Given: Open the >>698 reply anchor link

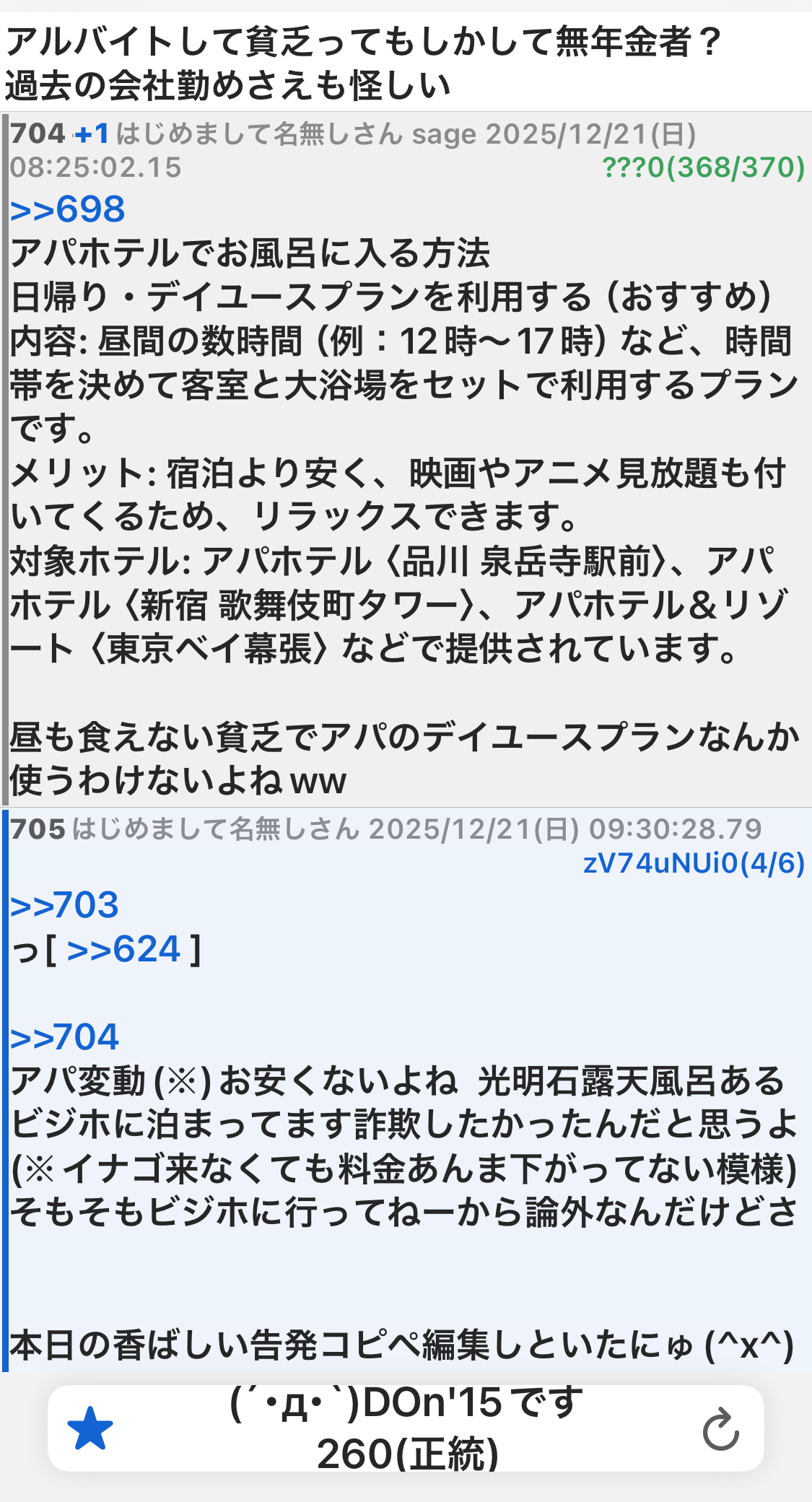Looking at the screenshot, I should click(67, 210).
